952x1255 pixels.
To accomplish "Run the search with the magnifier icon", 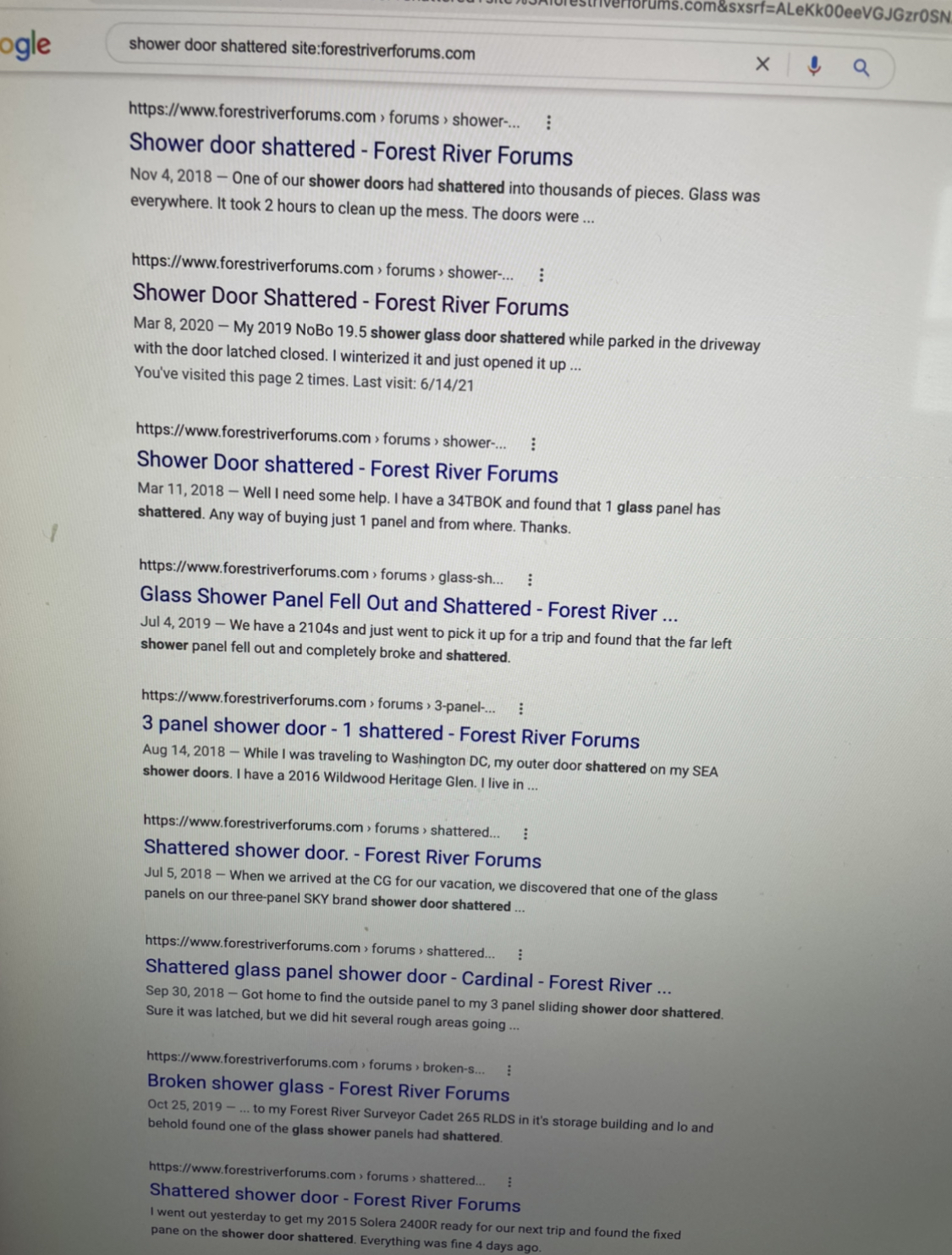I will pos(861,68).
